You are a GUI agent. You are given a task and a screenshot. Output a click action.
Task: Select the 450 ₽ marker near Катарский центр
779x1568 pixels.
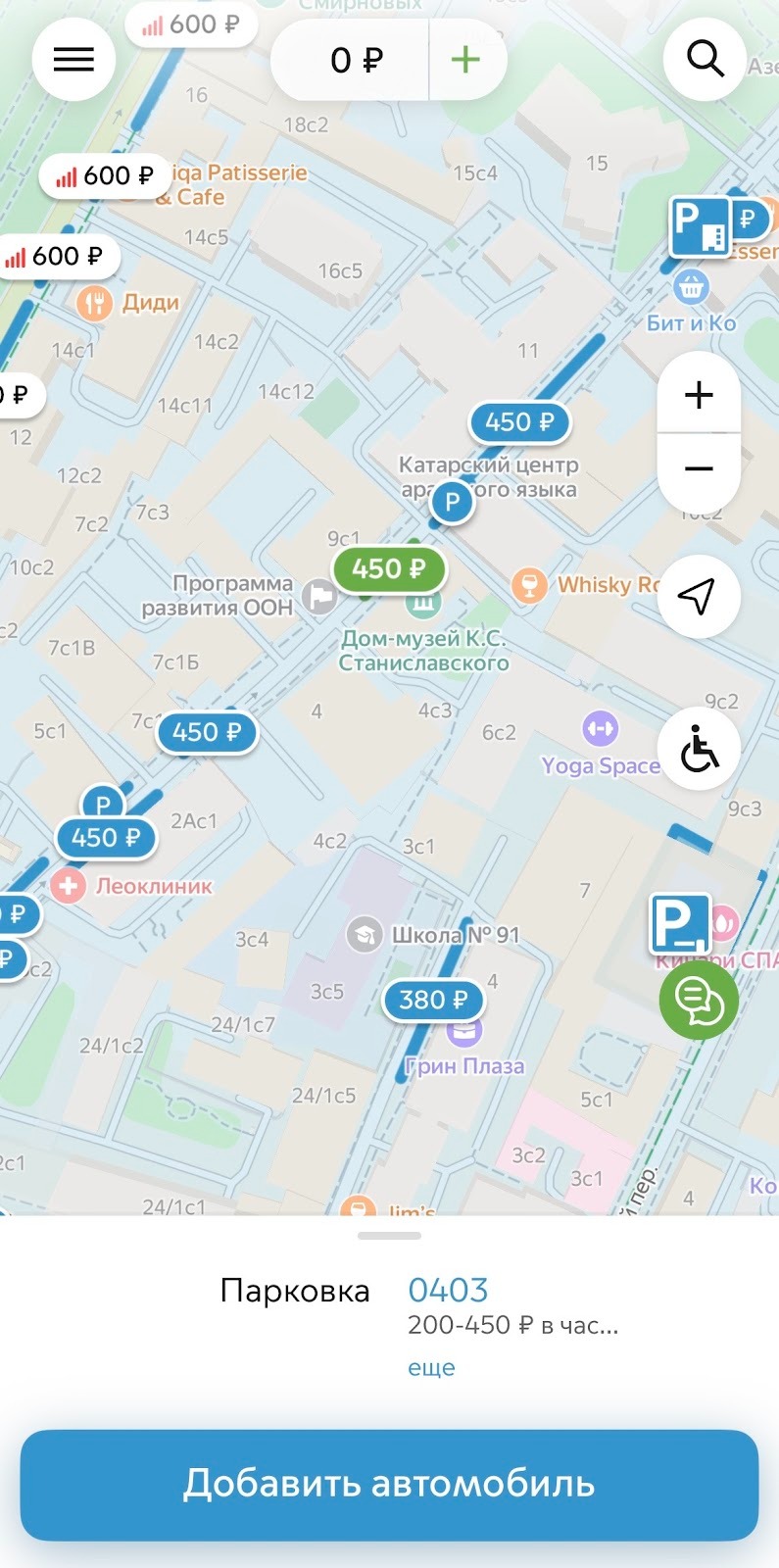pyautogui.click(x=520, y=422)
